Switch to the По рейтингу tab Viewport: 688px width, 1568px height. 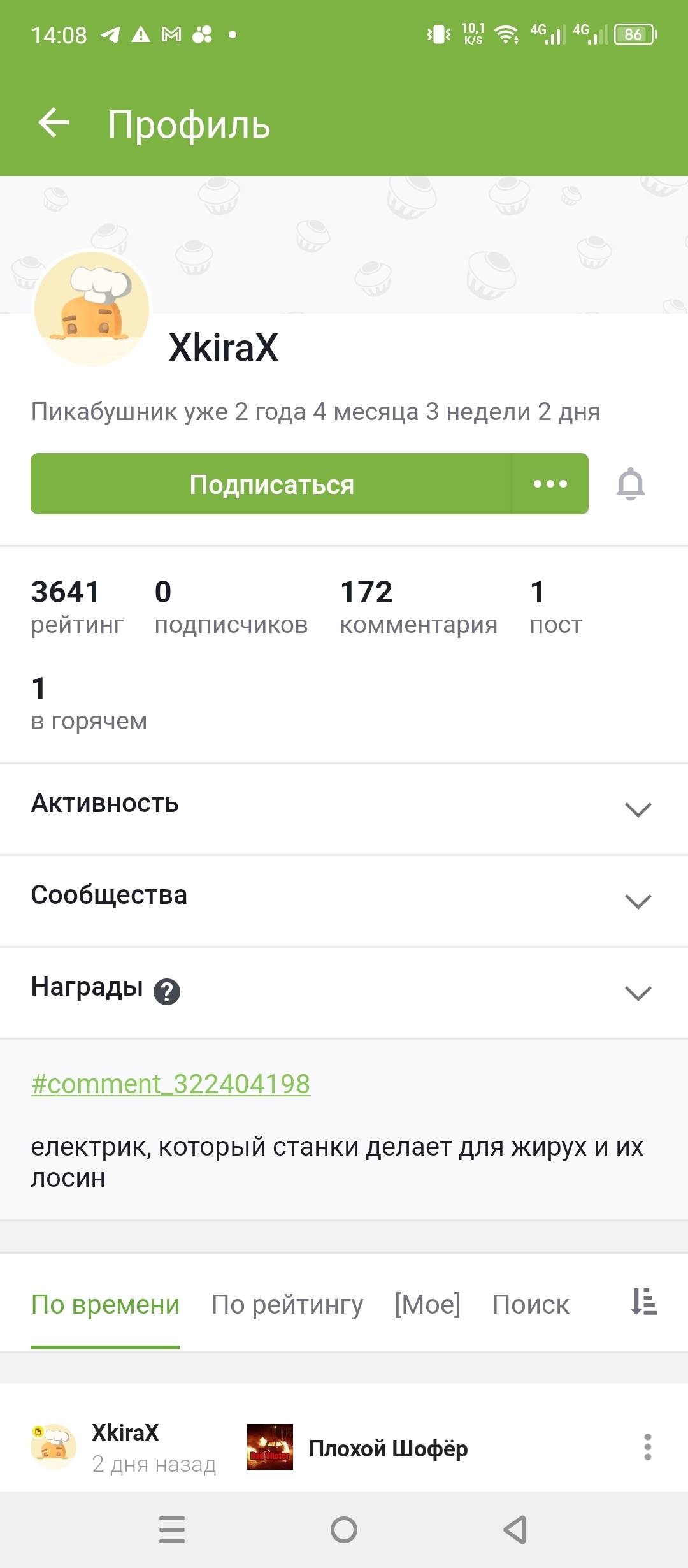[x=287, y=1304]
